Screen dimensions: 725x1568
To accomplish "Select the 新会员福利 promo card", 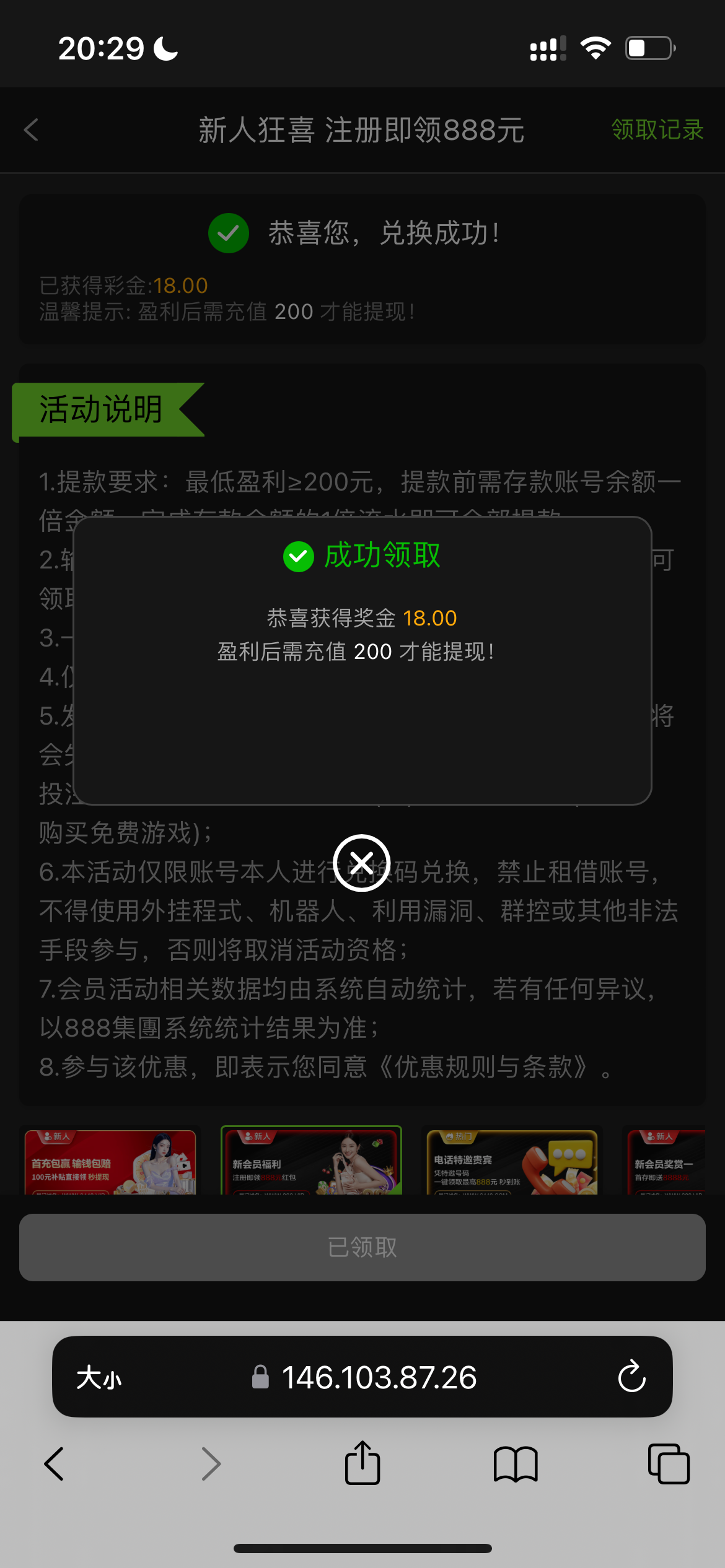I will coord(311,1162).
